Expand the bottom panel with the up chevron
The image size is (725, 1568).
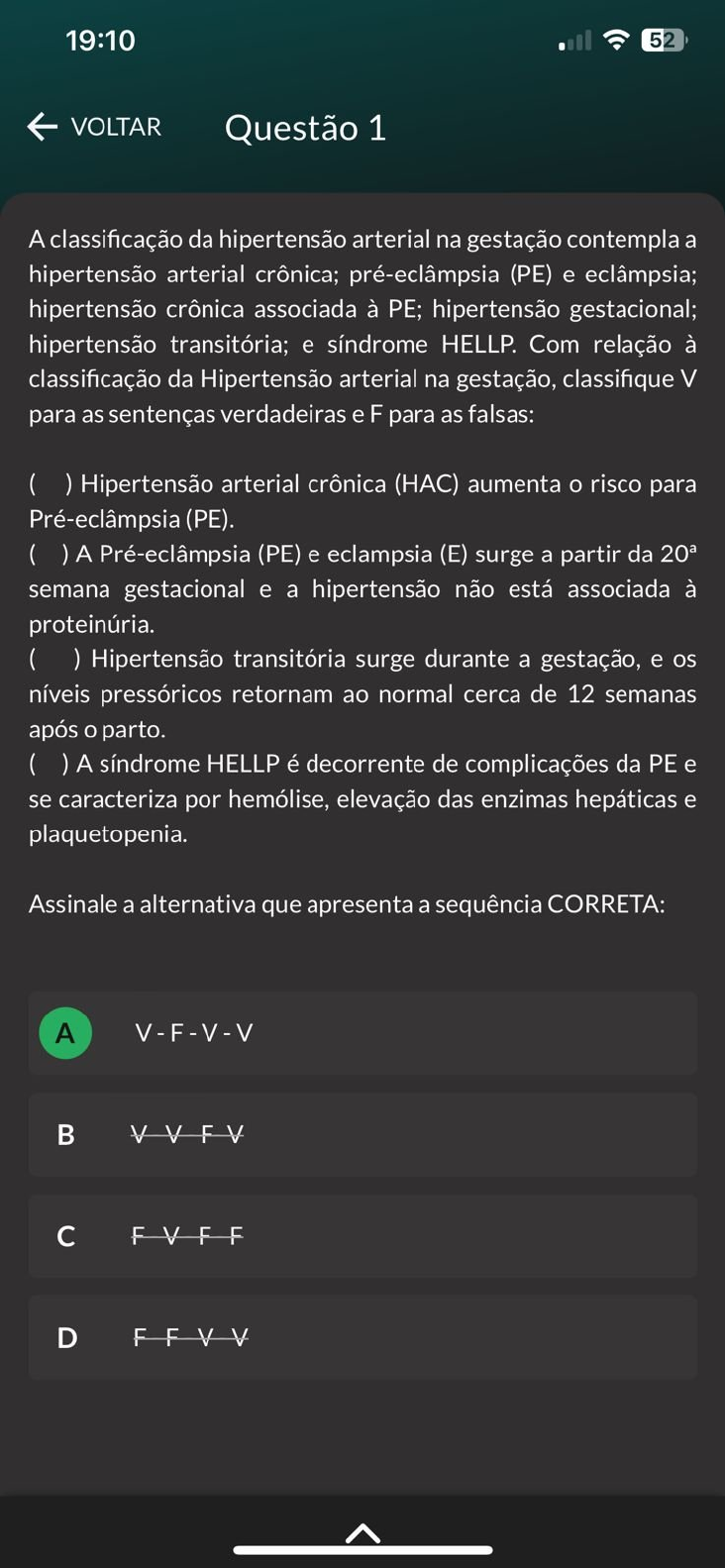[x=363, y=1533]
